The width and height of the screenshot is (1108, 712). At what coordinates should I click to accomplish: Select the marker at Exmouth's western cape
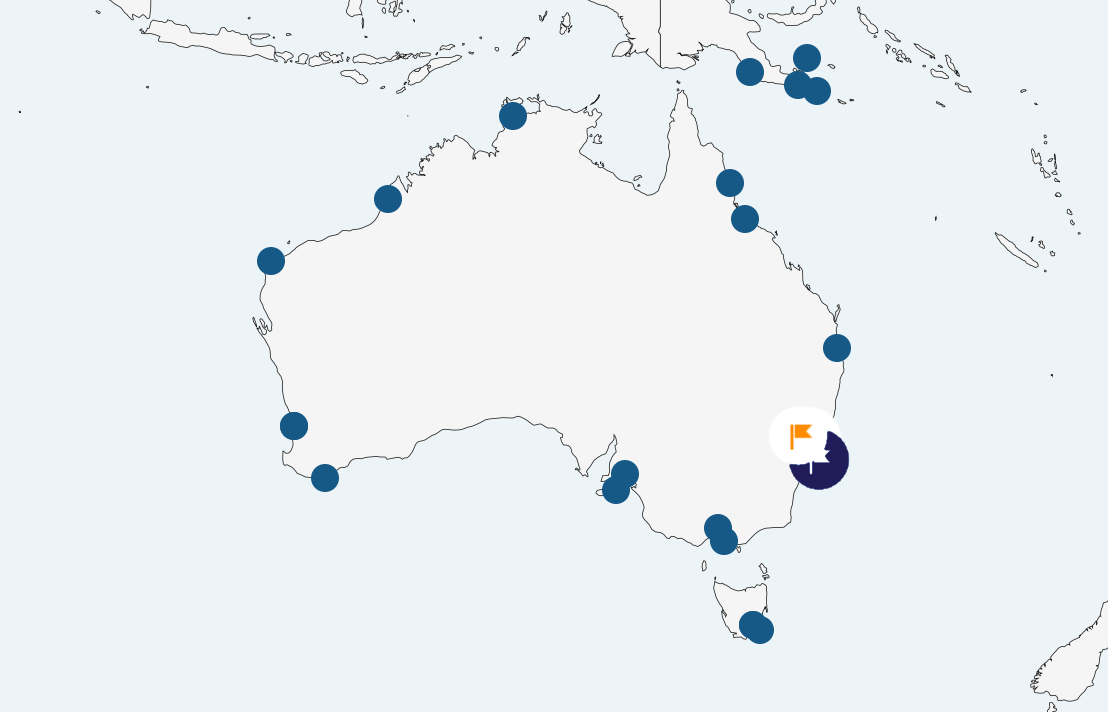pyautogui.click(x=271, y=261)
